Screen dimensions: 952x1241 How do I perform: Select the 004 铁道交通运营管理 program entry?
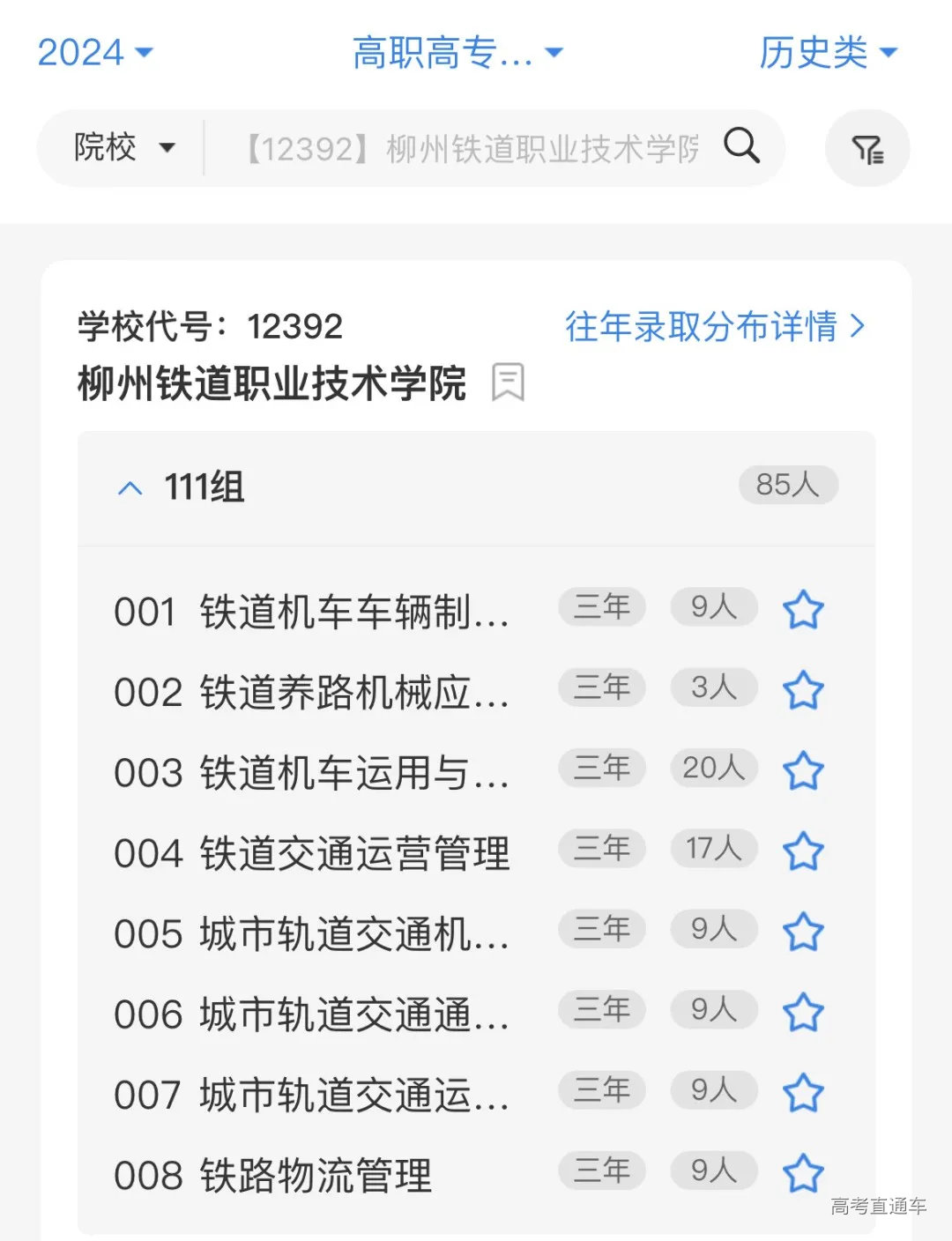(x=314, y=851)
